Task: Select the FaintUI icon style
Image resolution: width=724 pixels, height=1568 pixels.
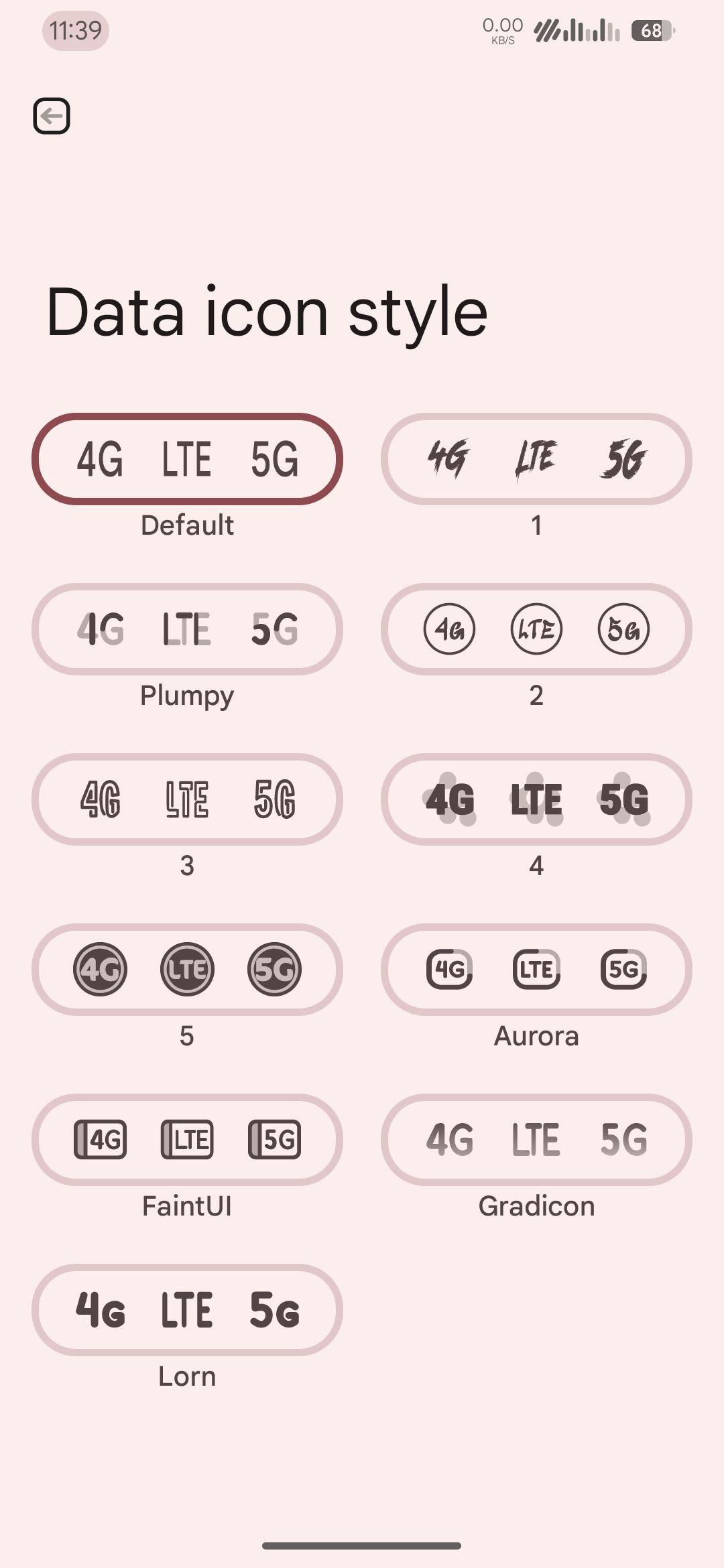Action: pyautogui.click(x=187, y=1140)
